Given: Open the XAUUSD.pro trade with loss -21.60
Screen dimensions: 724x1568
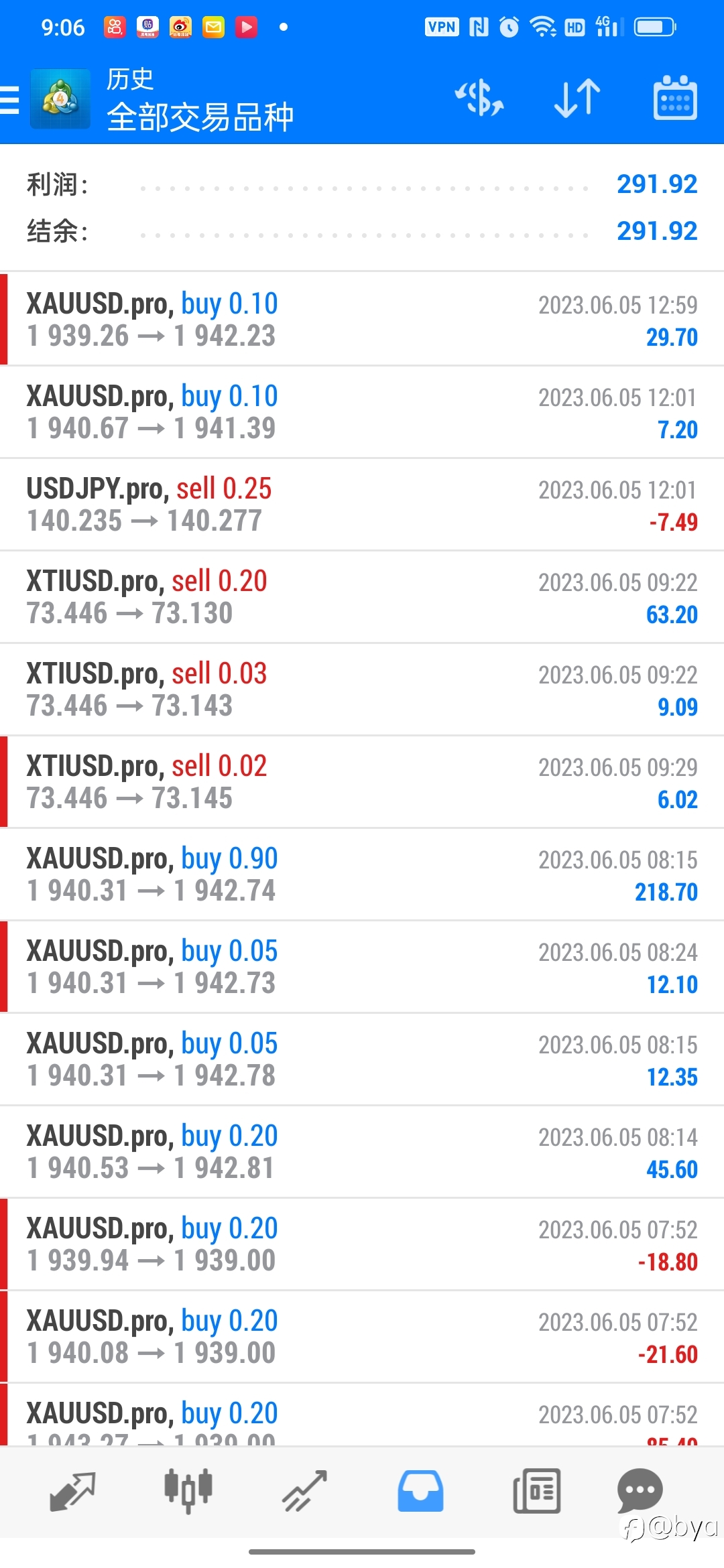Looking at the screenshot, I should tap(362, 1336).
